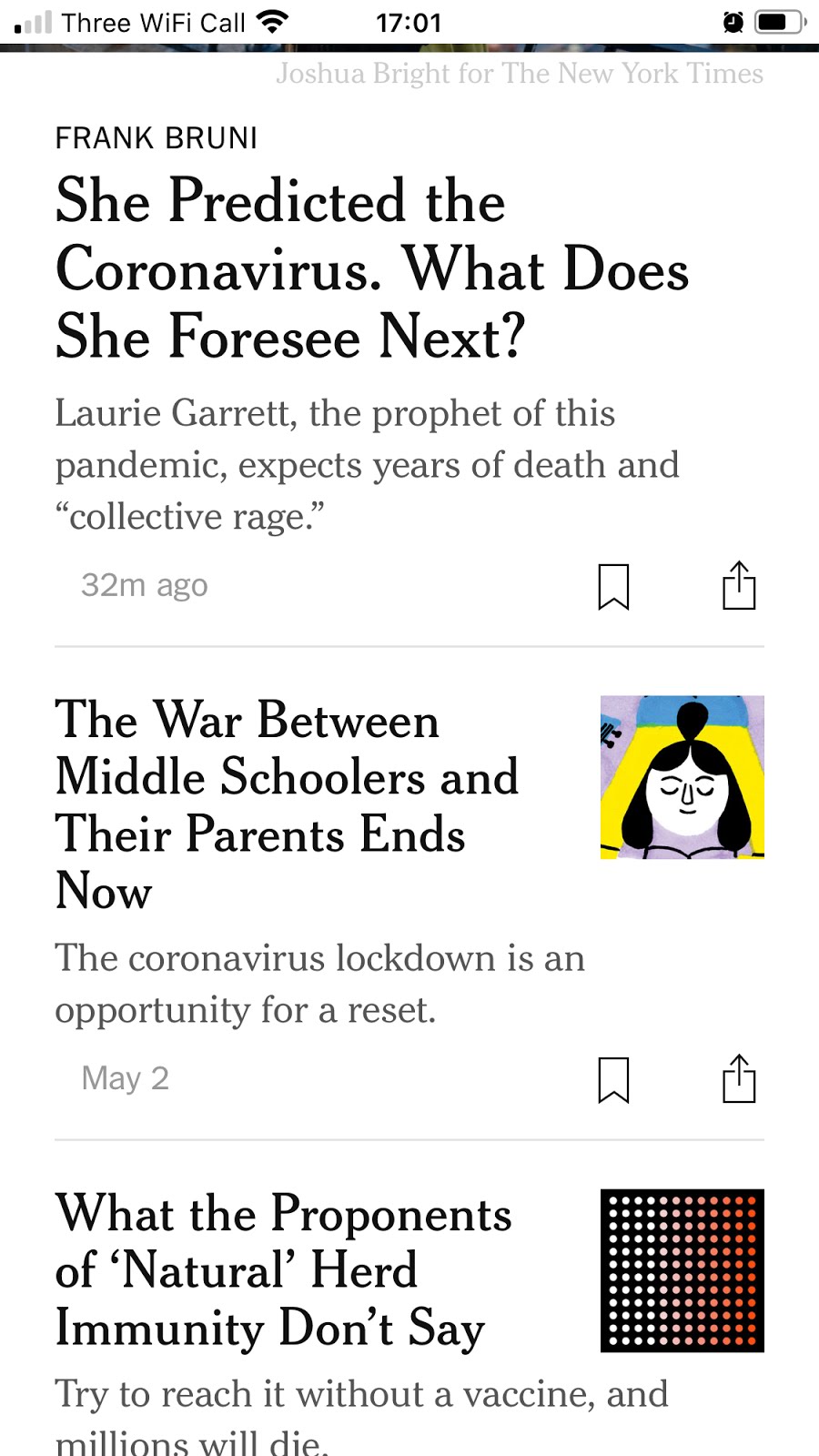Bookmark the Frank Bruni coronavirus article
Viewport: 819px width, 1456px height.
tap(613, 586)
